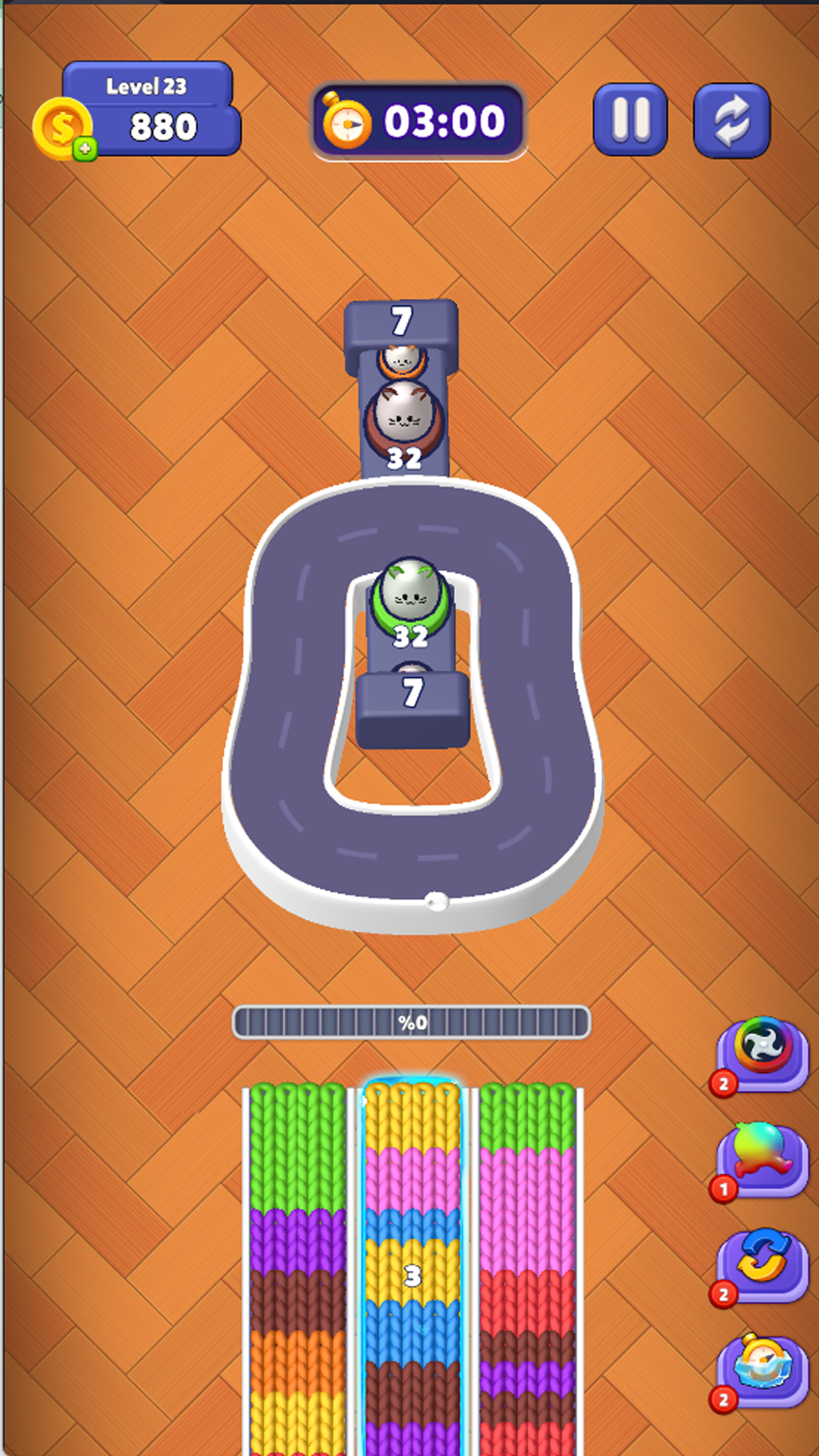The image size is (819, 1456).
Task: Select the highlighted yellow-topped yarn column
Action: (412, 1266)
